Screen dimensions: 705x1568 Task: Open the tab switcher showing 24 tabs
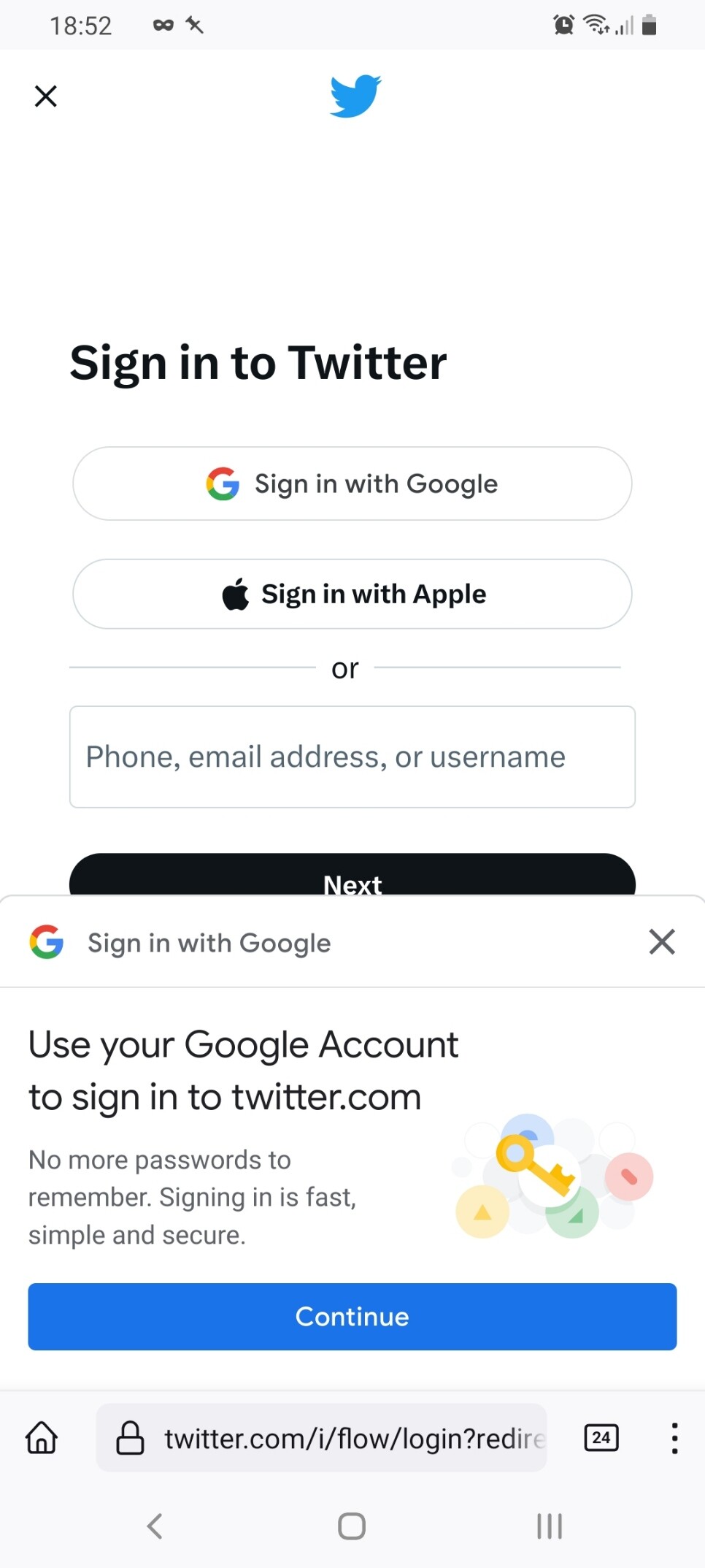tap(601, 1438)
